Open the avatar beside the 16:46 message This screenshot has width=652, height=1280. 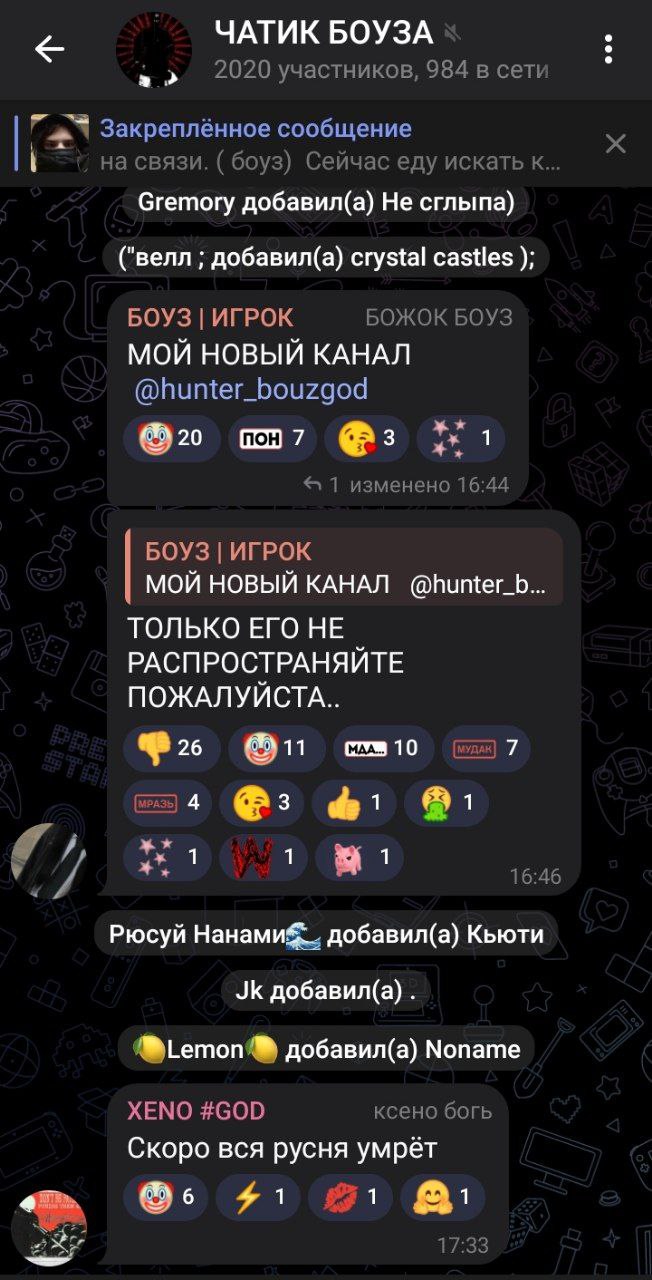(49, 861)
